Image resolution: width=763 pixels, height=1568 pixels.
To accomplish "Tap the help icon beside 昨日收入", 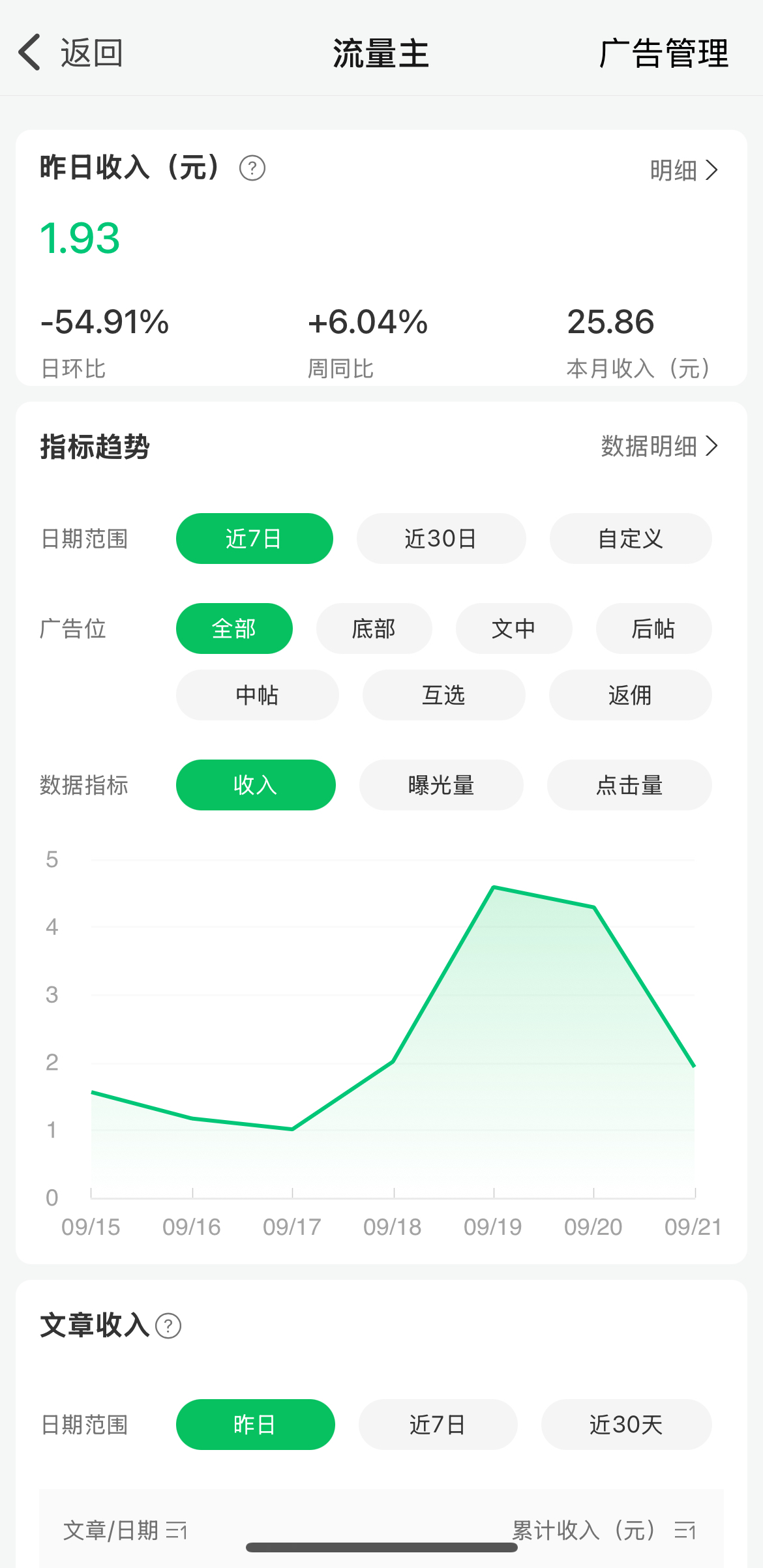I will pyautogui.click(x=252, y=168).
